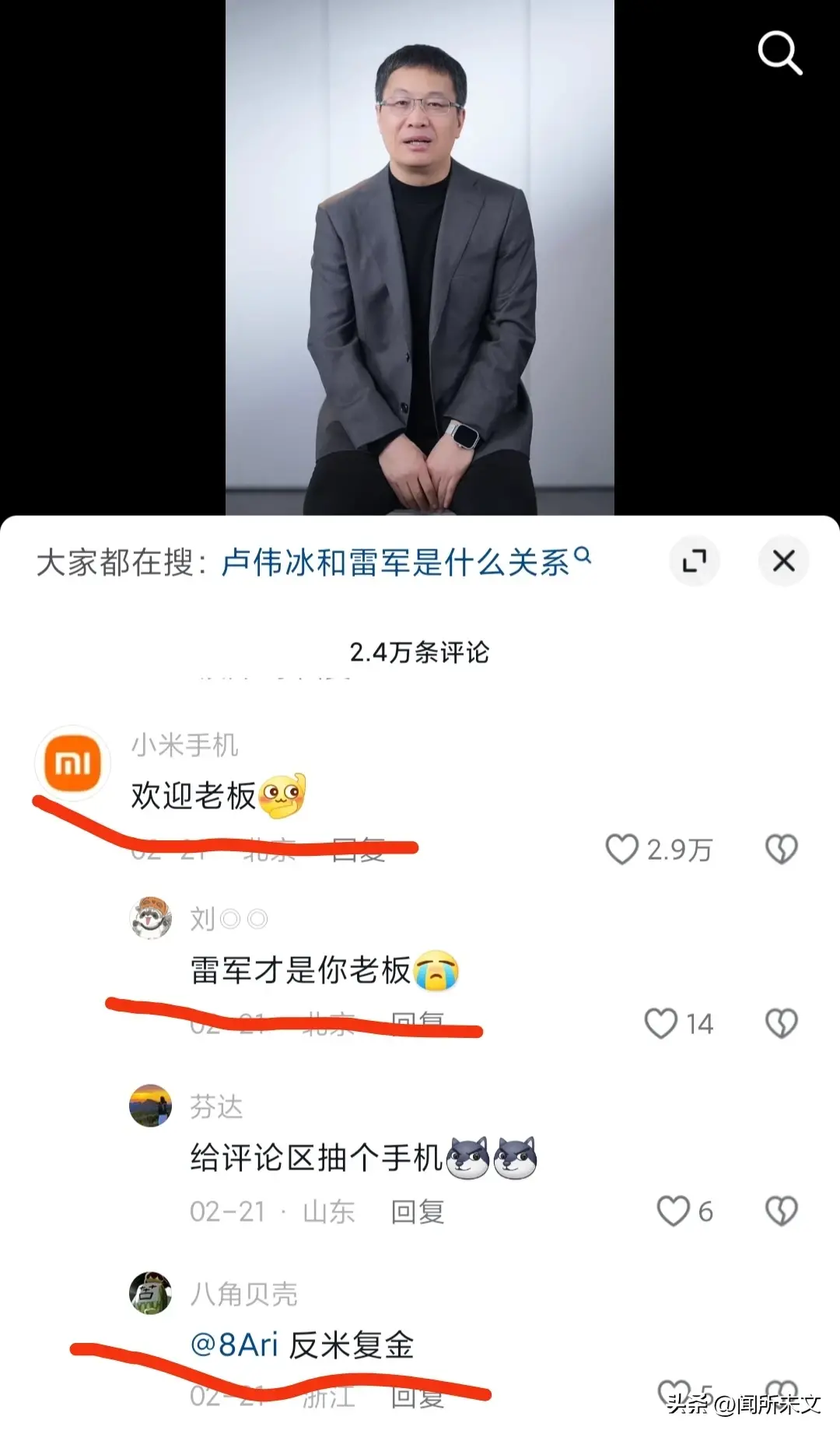Expand the comments panel to full screen

(x=694, y=561)
